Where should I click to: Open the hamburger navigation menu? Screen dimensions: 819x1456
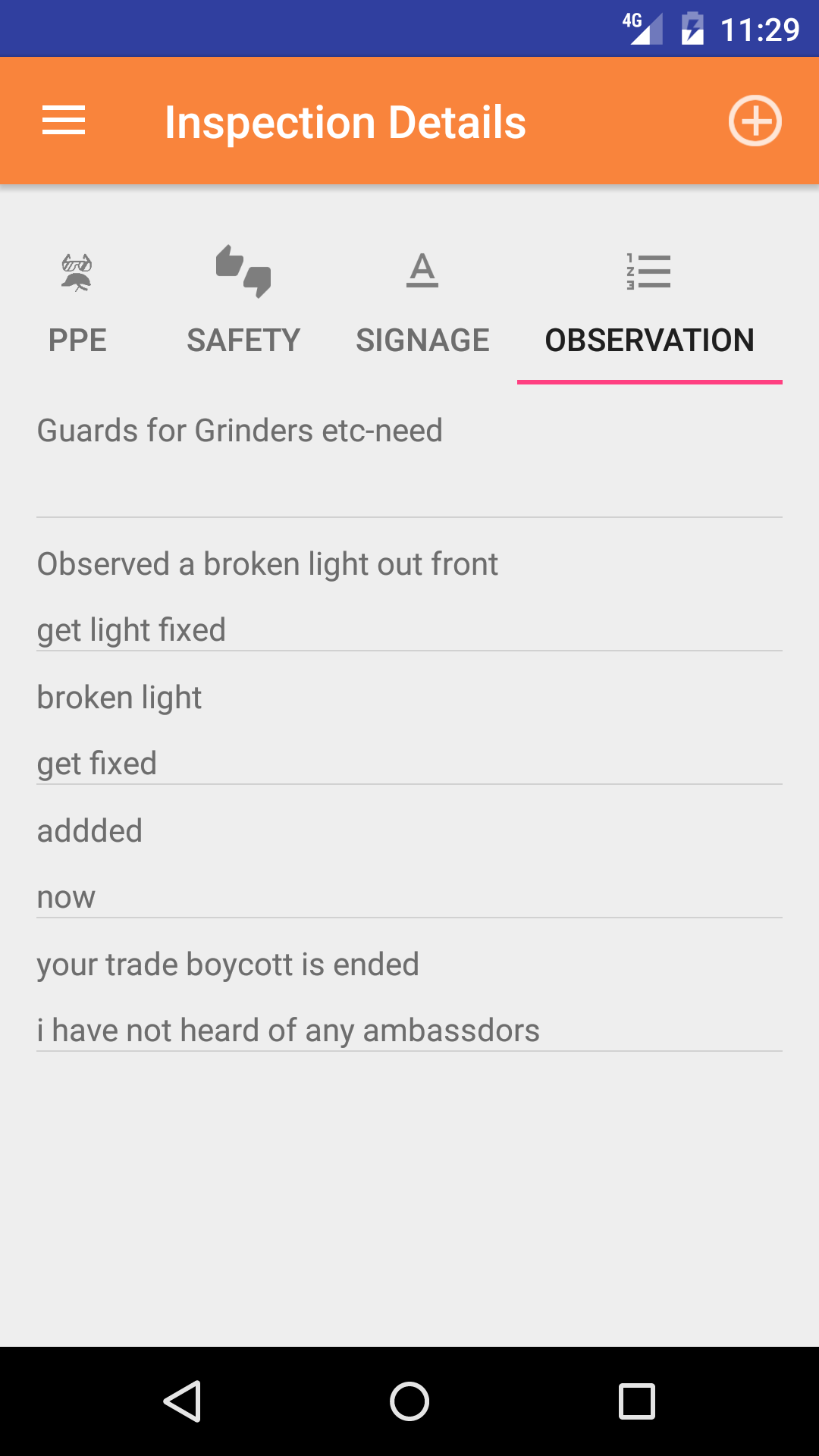pyautogui.click(x=64, y=121)
